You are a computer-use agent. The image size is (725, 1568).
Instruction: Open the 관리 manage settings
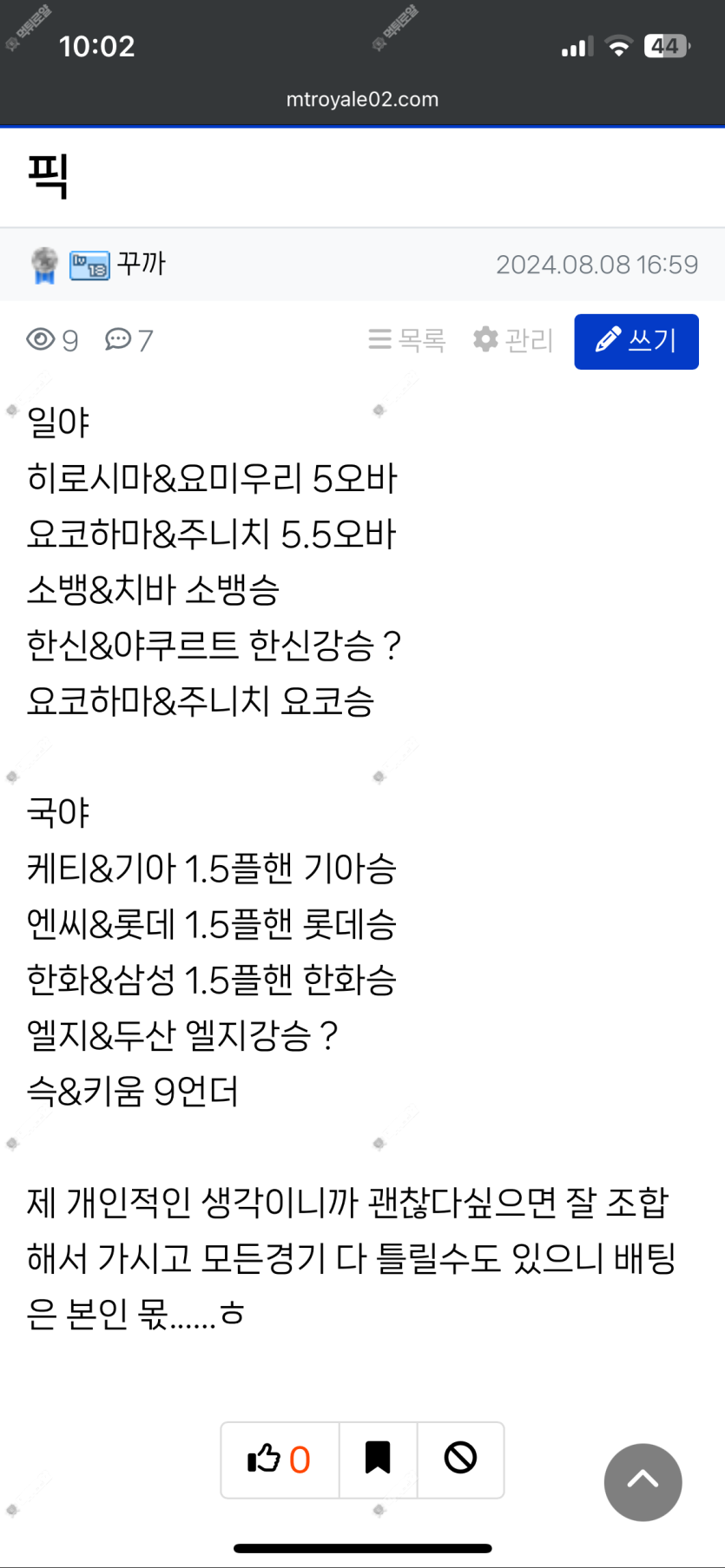513,340
